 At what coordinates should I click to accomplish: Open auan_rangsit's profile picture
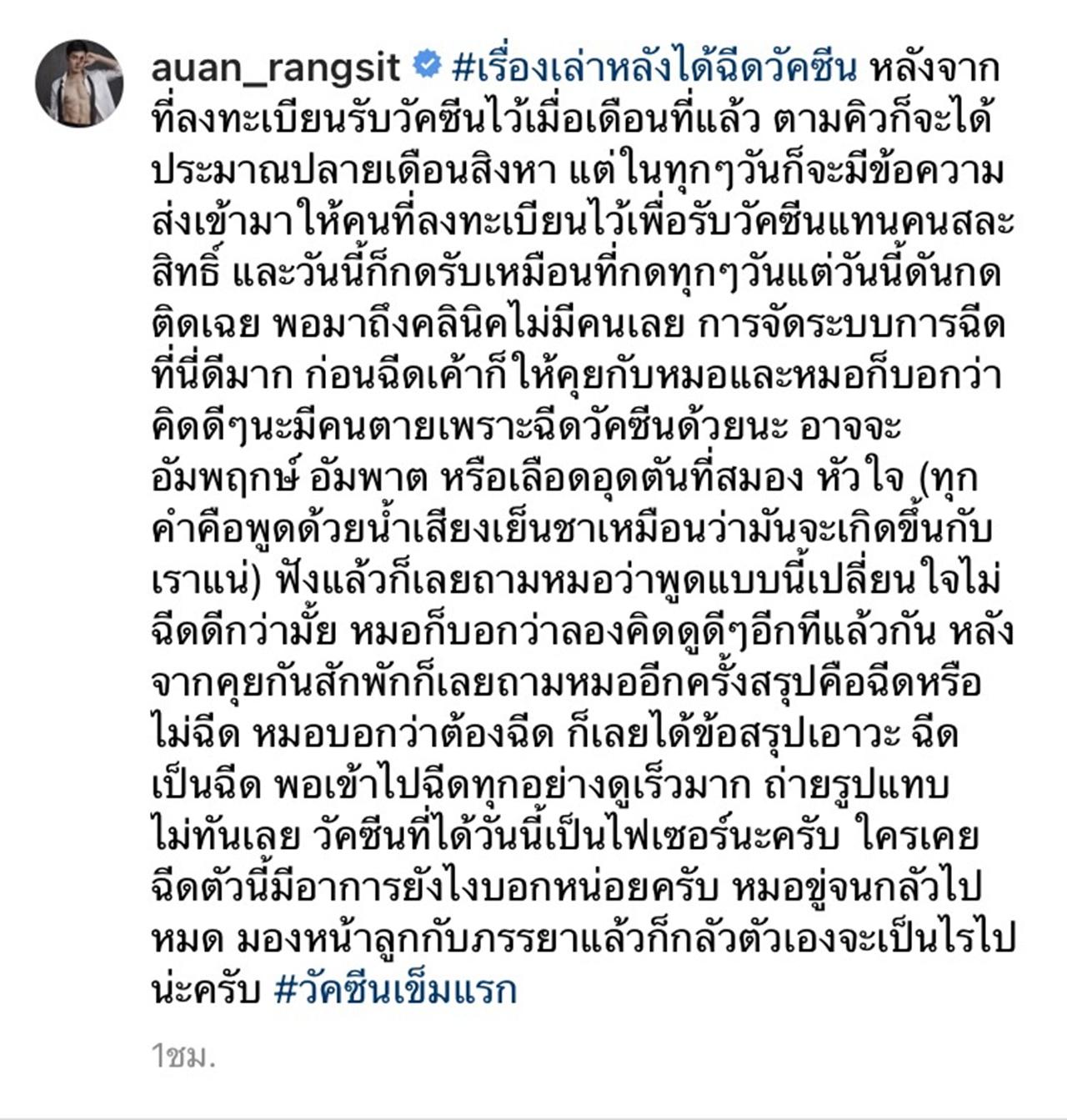[x=79, y=83]
